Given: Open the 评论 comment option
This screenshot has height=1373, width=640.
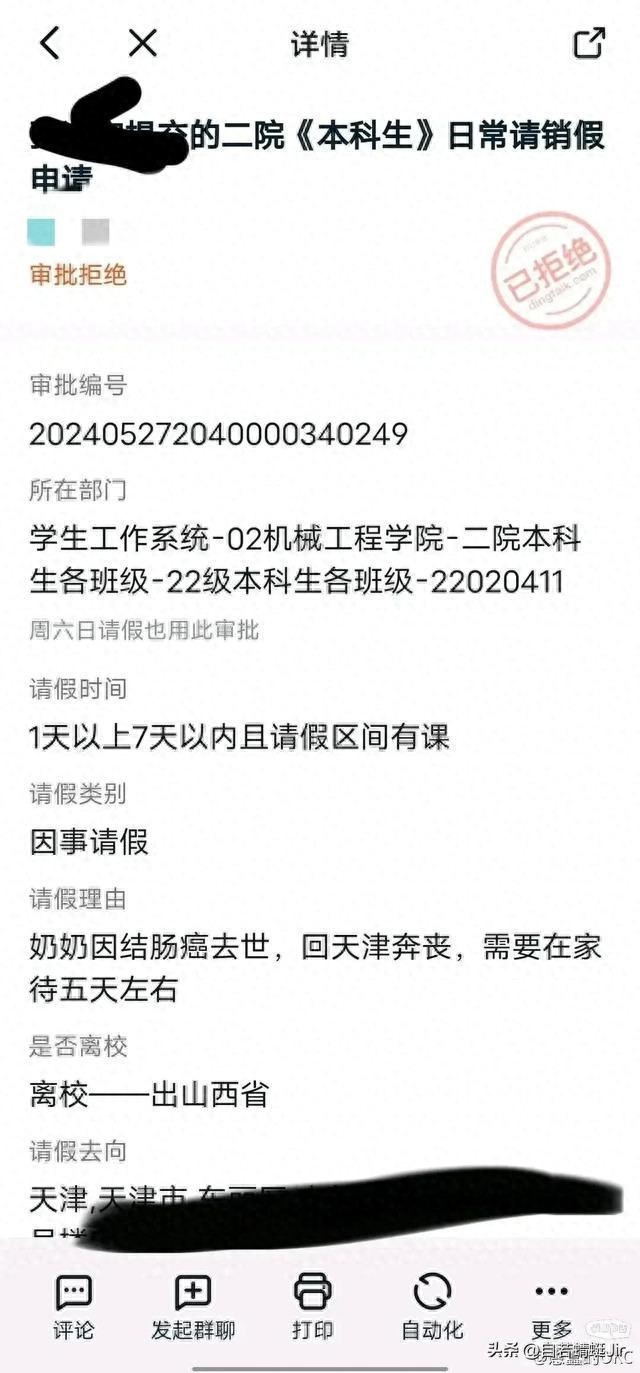Looking at the screenshot, I should [x=73, y=1306].
